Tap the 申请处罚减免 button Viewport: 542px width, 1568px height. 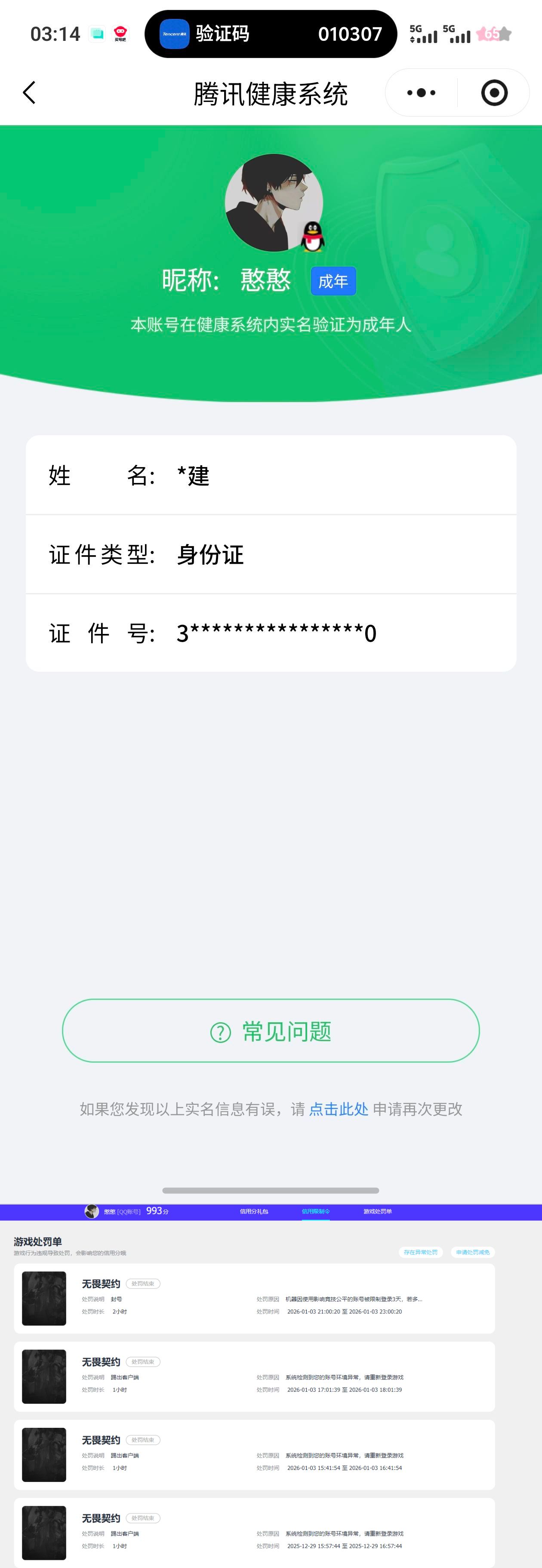pyautogui.click(x=474, y=1252)
